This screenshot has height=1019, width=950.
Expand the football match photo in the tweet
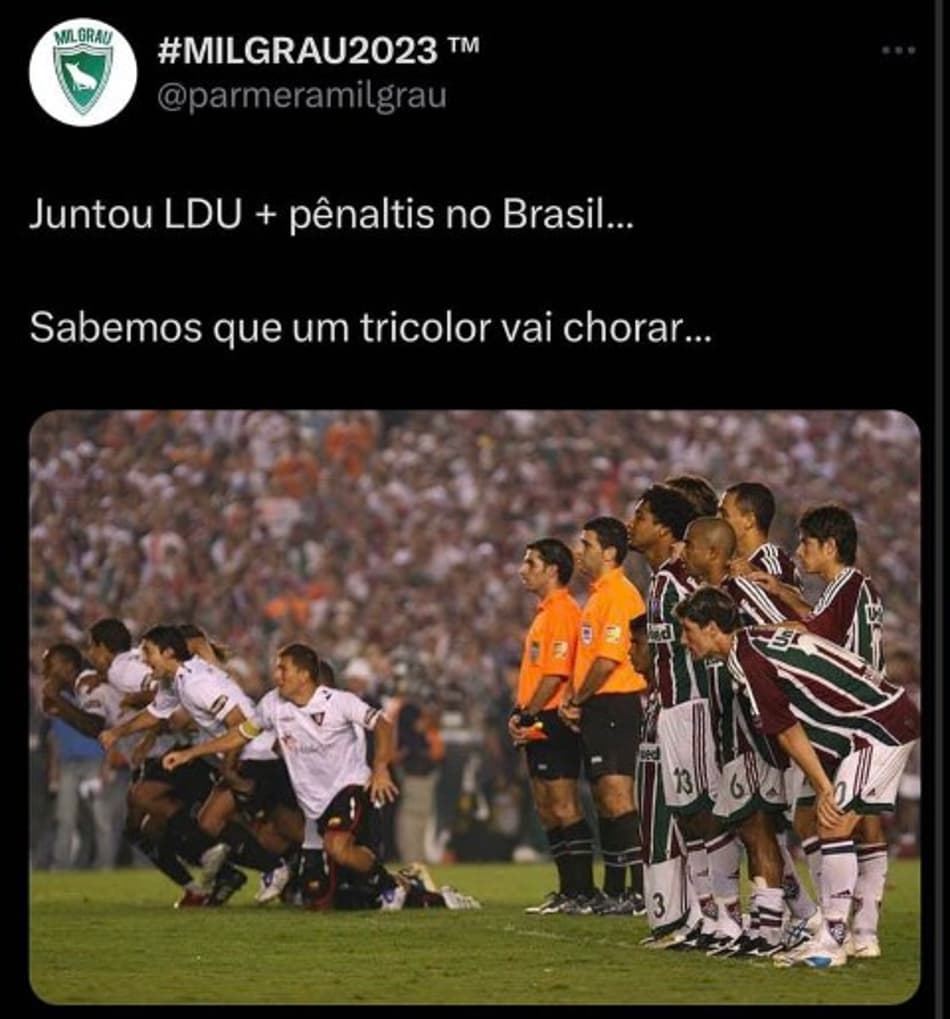tap(474, 706)
